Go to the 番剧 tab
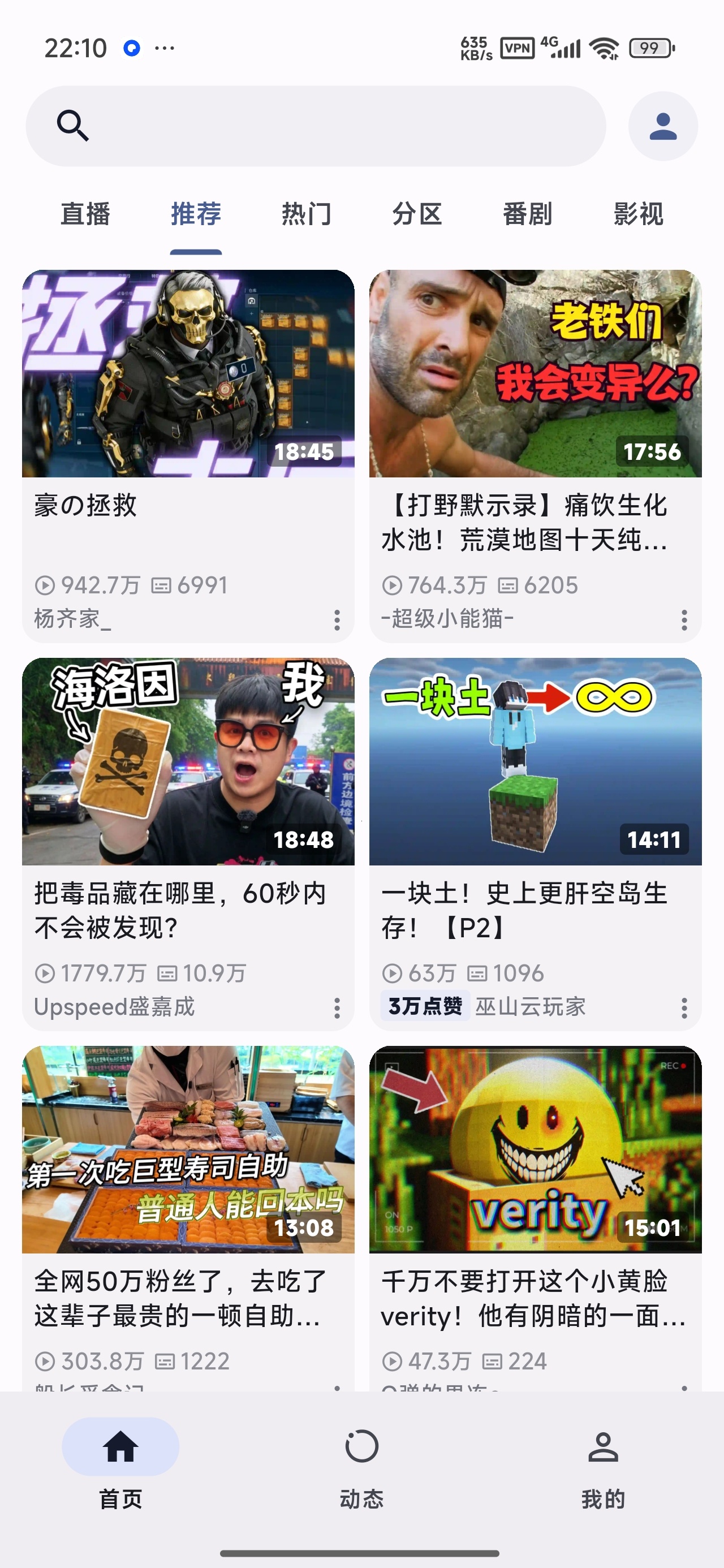This screenshot has width=724, height=1568. [527, 214]
